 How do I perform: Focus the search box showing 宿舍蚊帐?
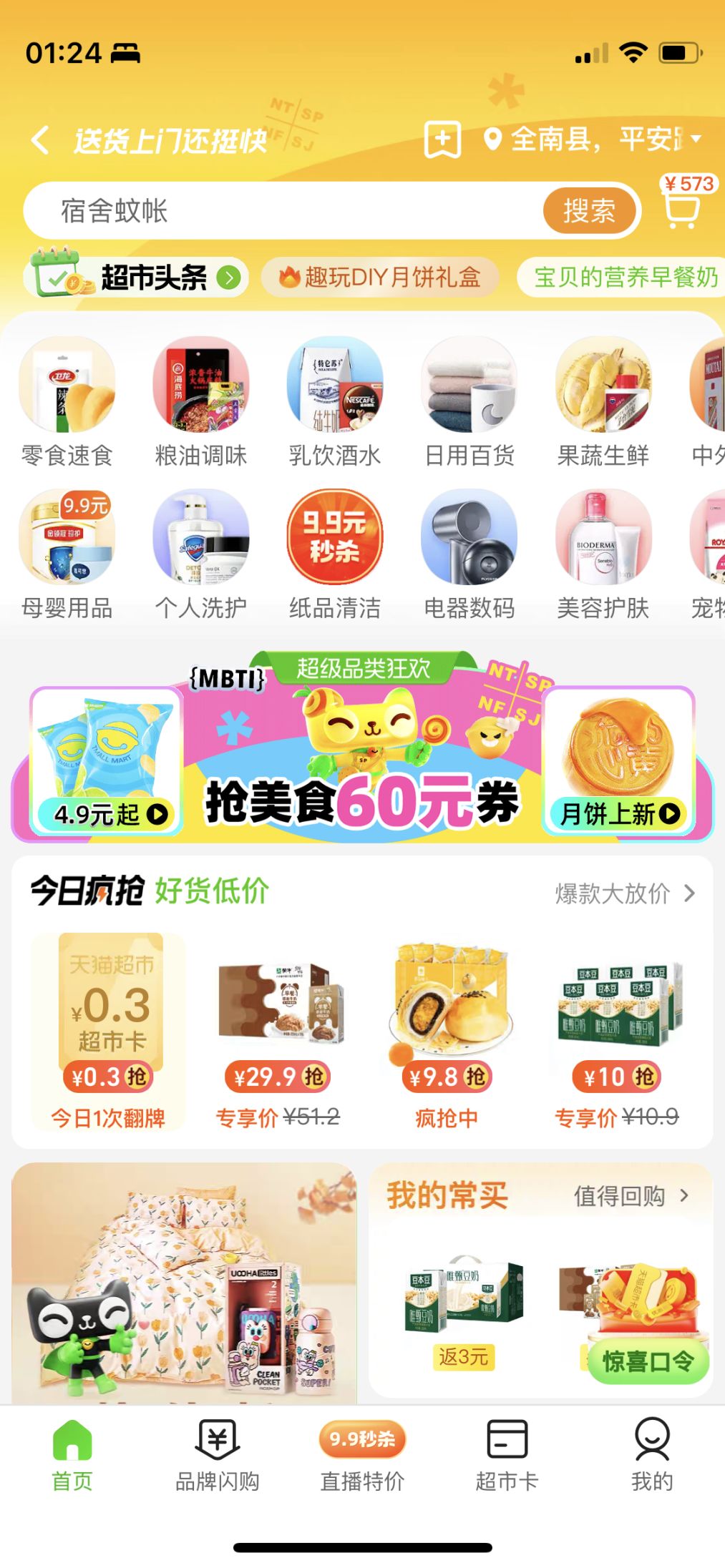pyautogui.click(x=286, y=211)
